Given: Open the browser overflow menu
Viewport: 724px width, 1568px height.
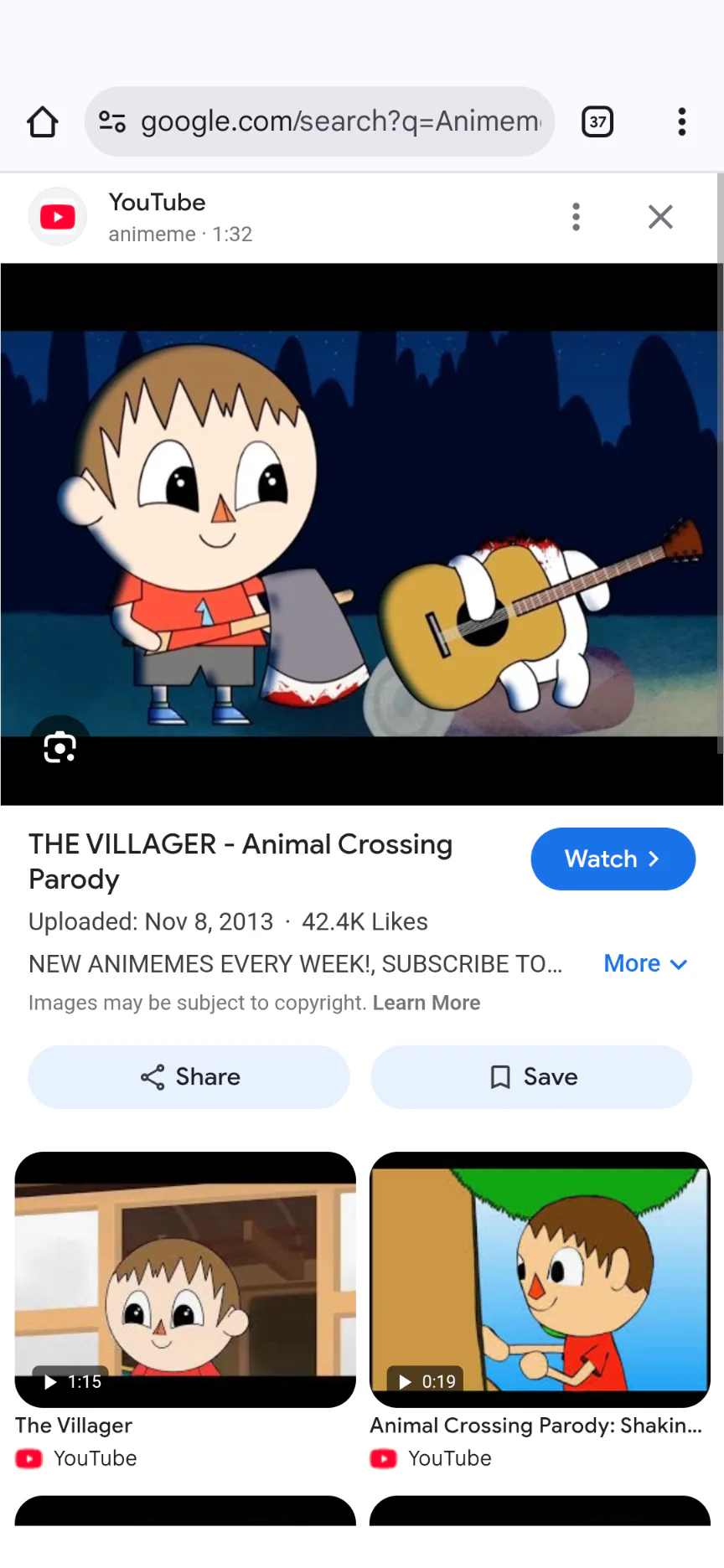Looking at the screenshot, I should [682, 122].
